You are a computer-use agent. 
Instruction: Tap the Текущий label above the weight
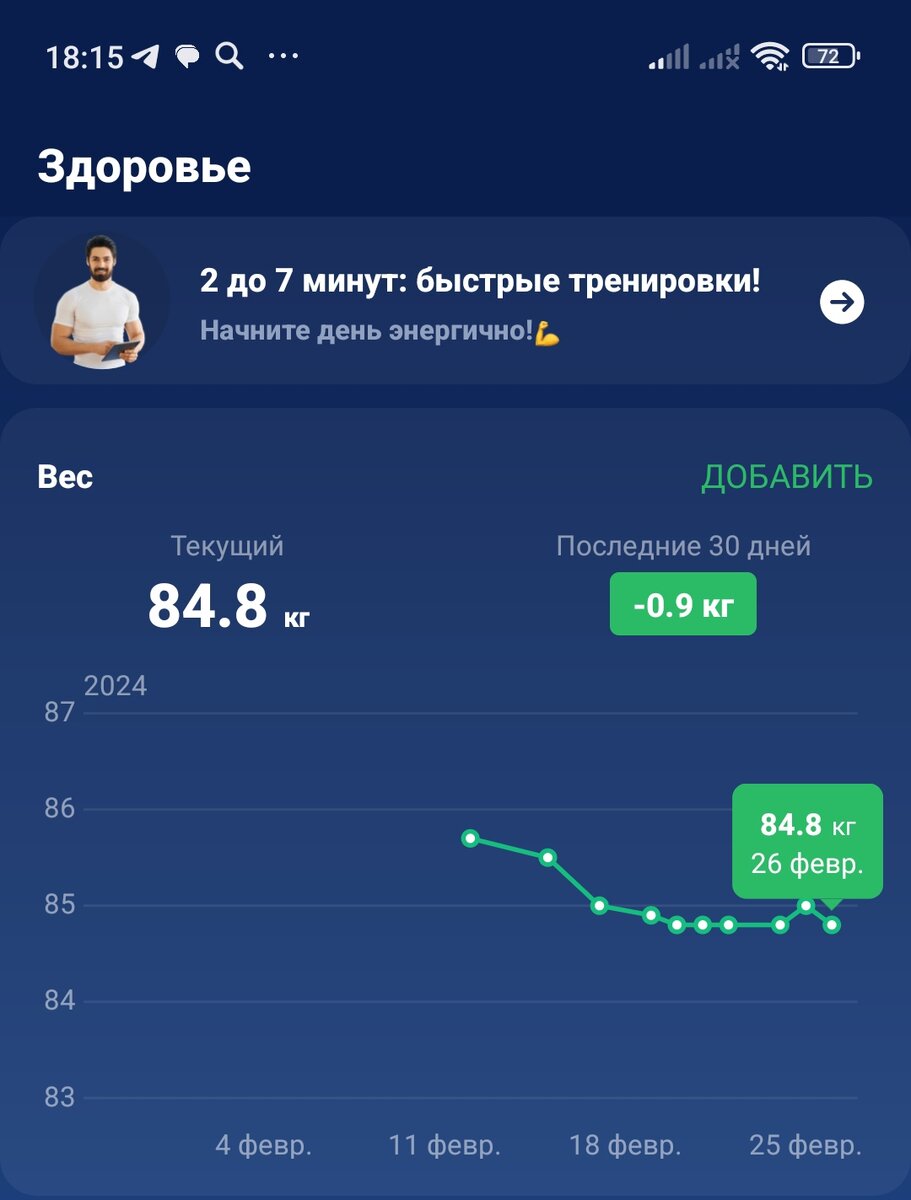click(x=226, y=546)
